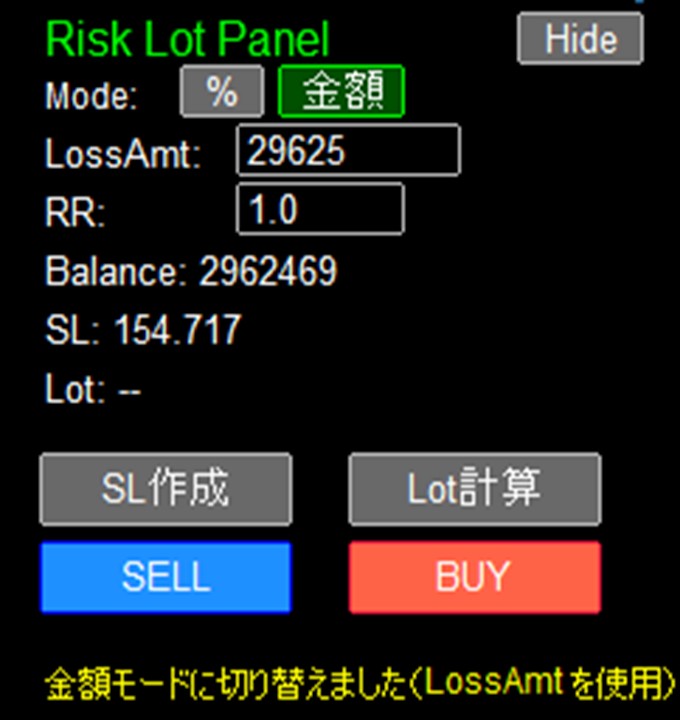Screen dimensions: 680x720
Task: Place a SELL order
Action: pyautogui.click(x=166, y=577)
